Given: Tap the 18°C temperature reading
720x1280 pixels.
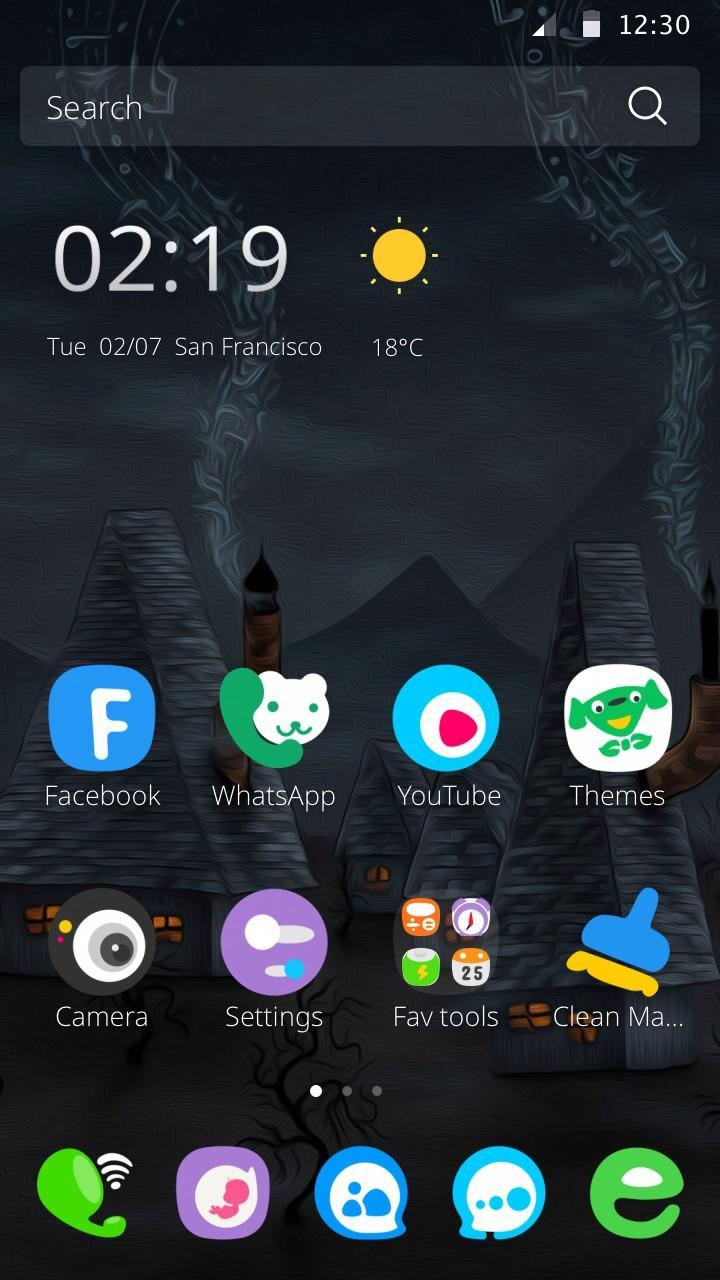Looking at the screenshot, I should point(396,347).
